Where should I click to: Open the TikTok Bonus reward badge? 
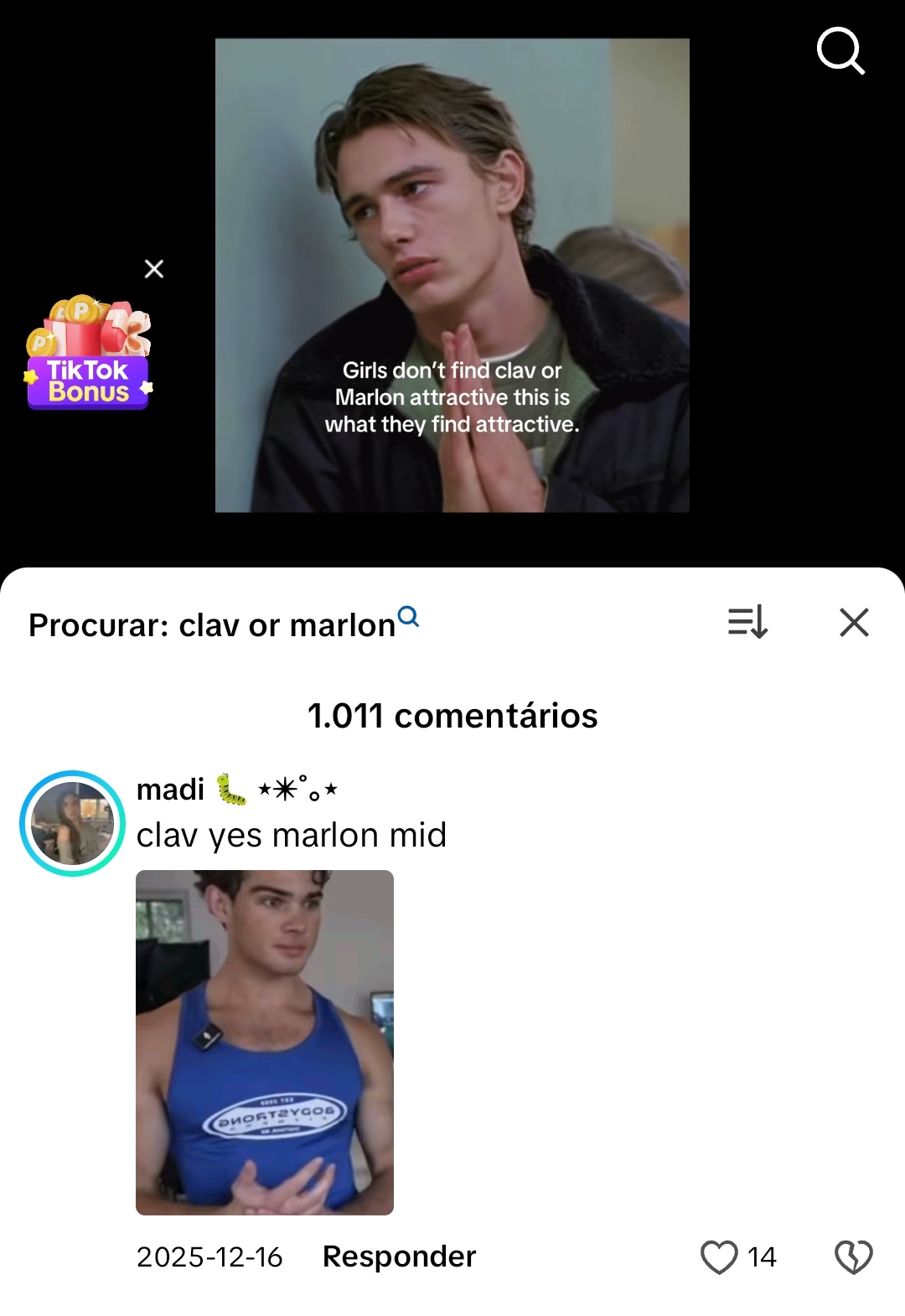(89, 355)
